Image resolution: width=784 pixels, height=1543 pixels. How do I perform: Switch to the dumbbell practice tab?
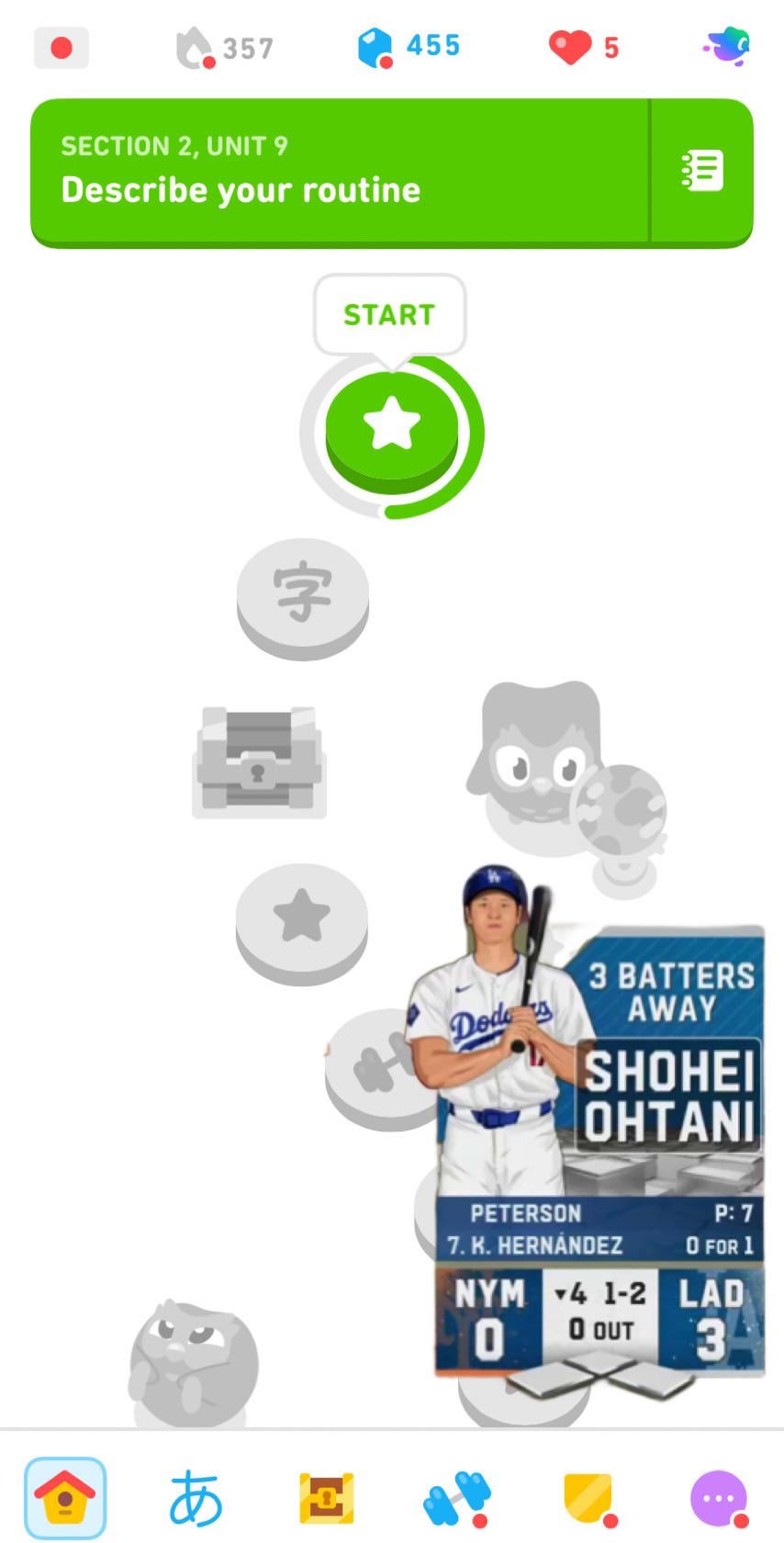456,1497
